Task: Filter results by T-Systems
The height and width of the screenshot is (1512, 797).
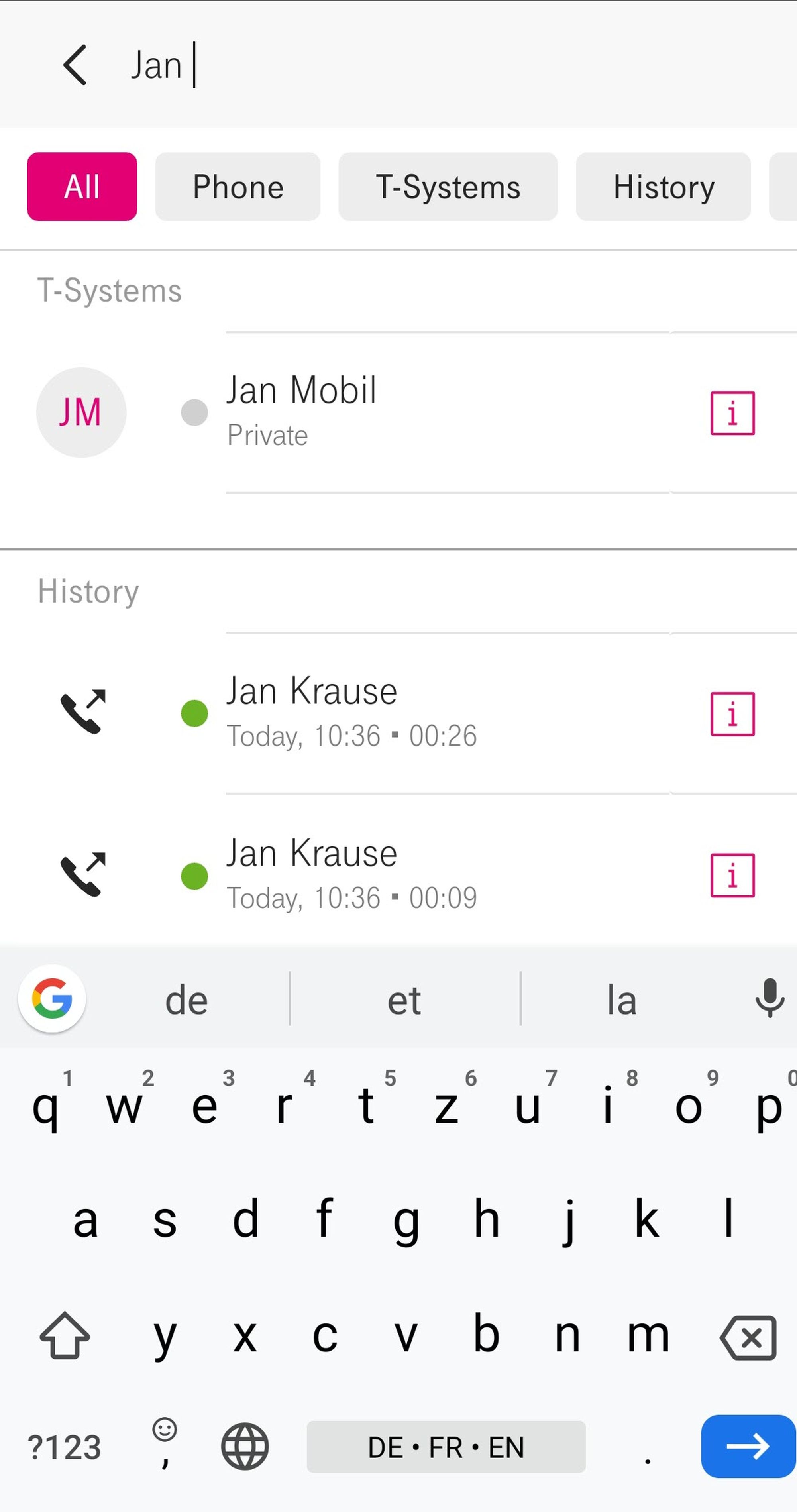Action: coord(448,187)
